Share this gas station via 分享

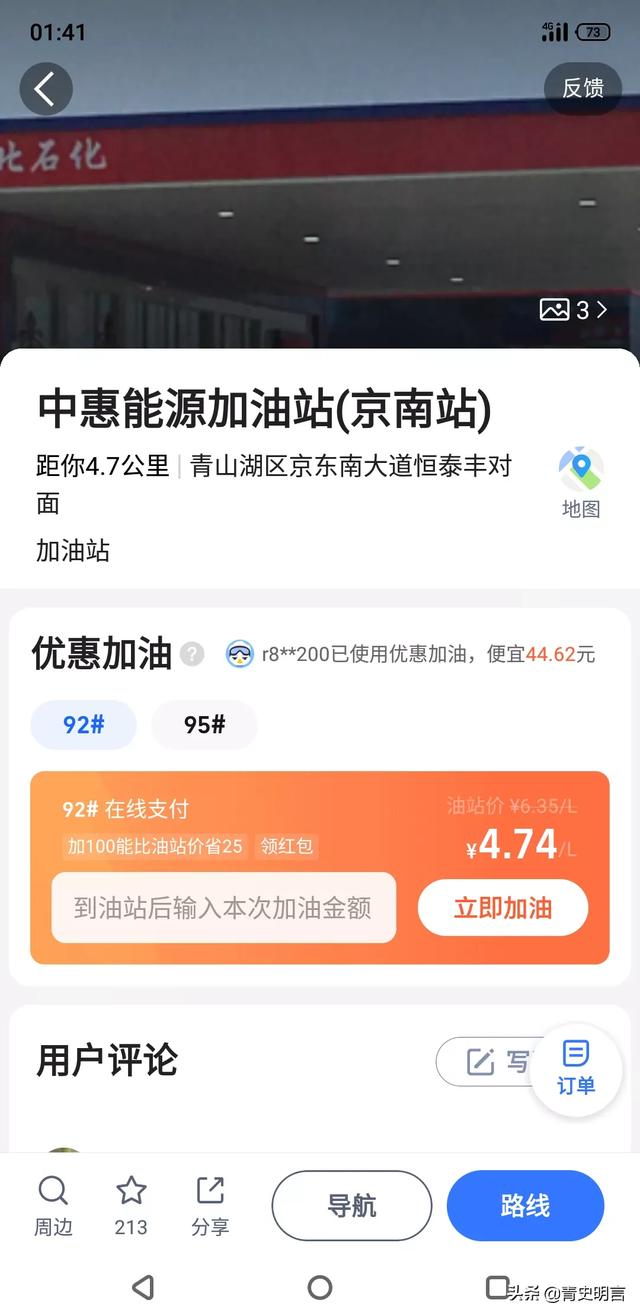210,1205
